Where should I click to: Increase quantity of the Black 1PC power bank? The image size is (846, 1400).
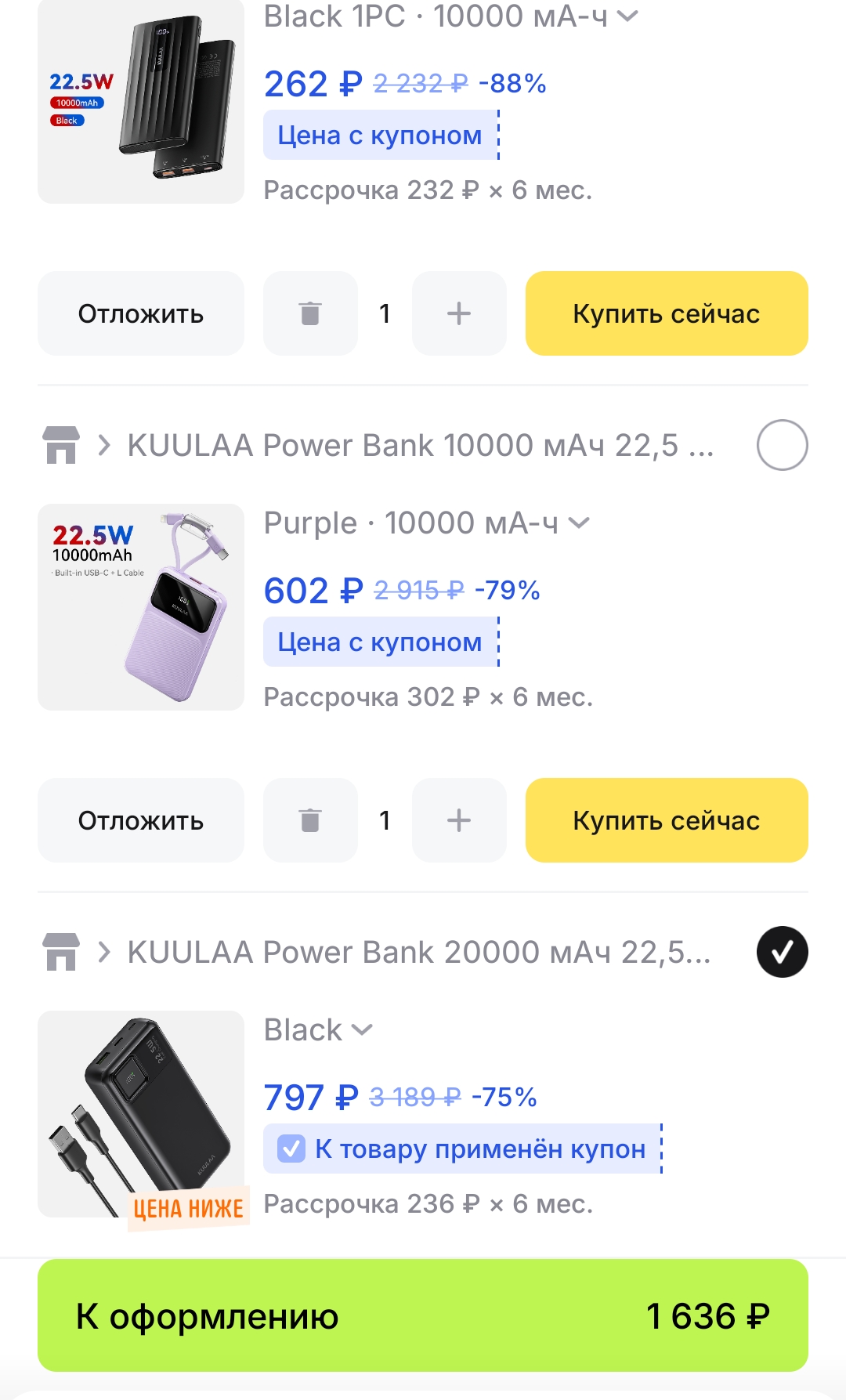[459, 313]
